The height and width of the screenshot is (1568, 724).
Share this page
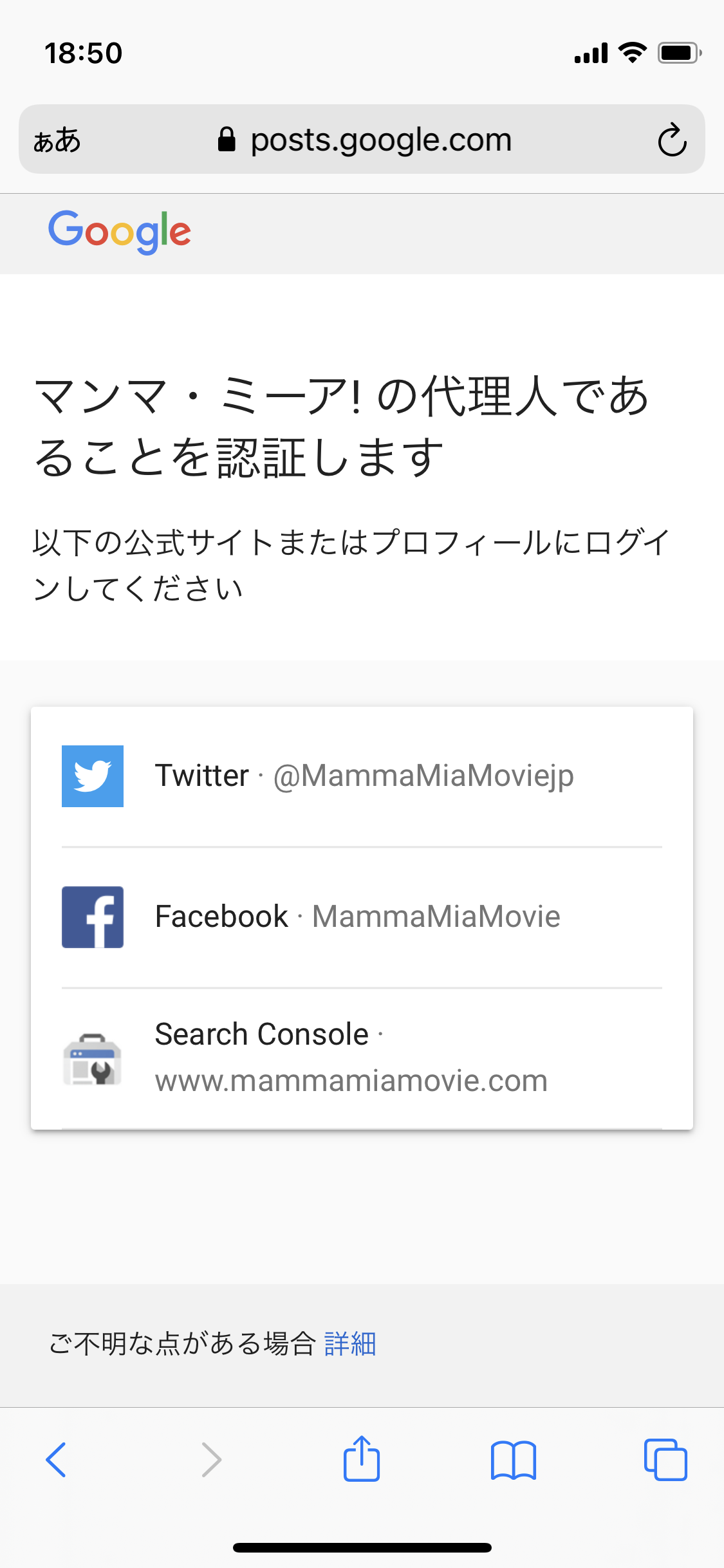coord(362,1459)
